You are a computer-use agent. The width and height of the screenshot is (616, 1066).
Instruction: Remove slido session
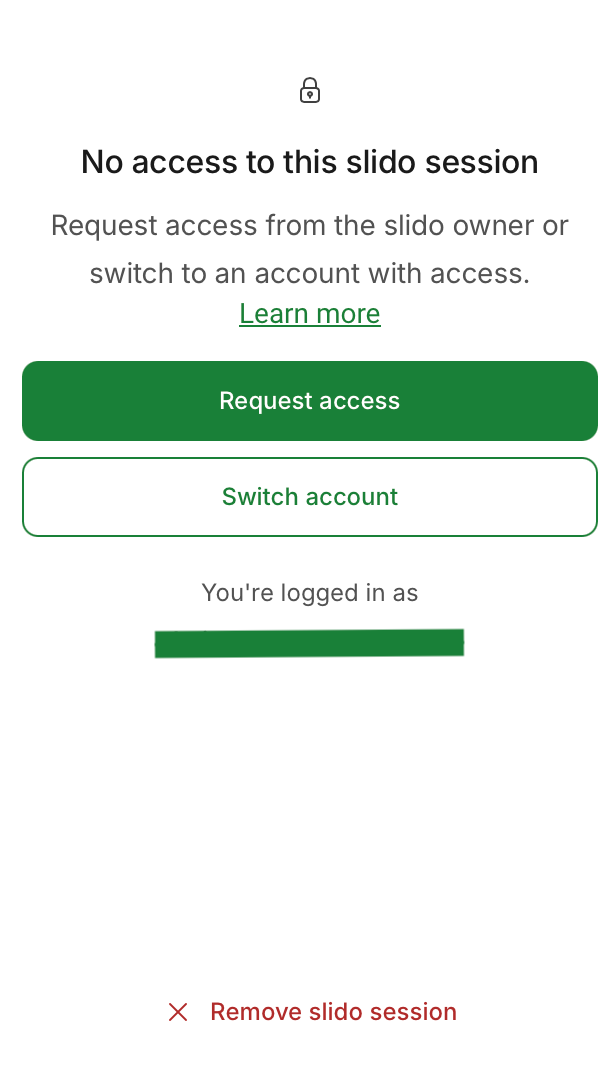coord(312,1012)
